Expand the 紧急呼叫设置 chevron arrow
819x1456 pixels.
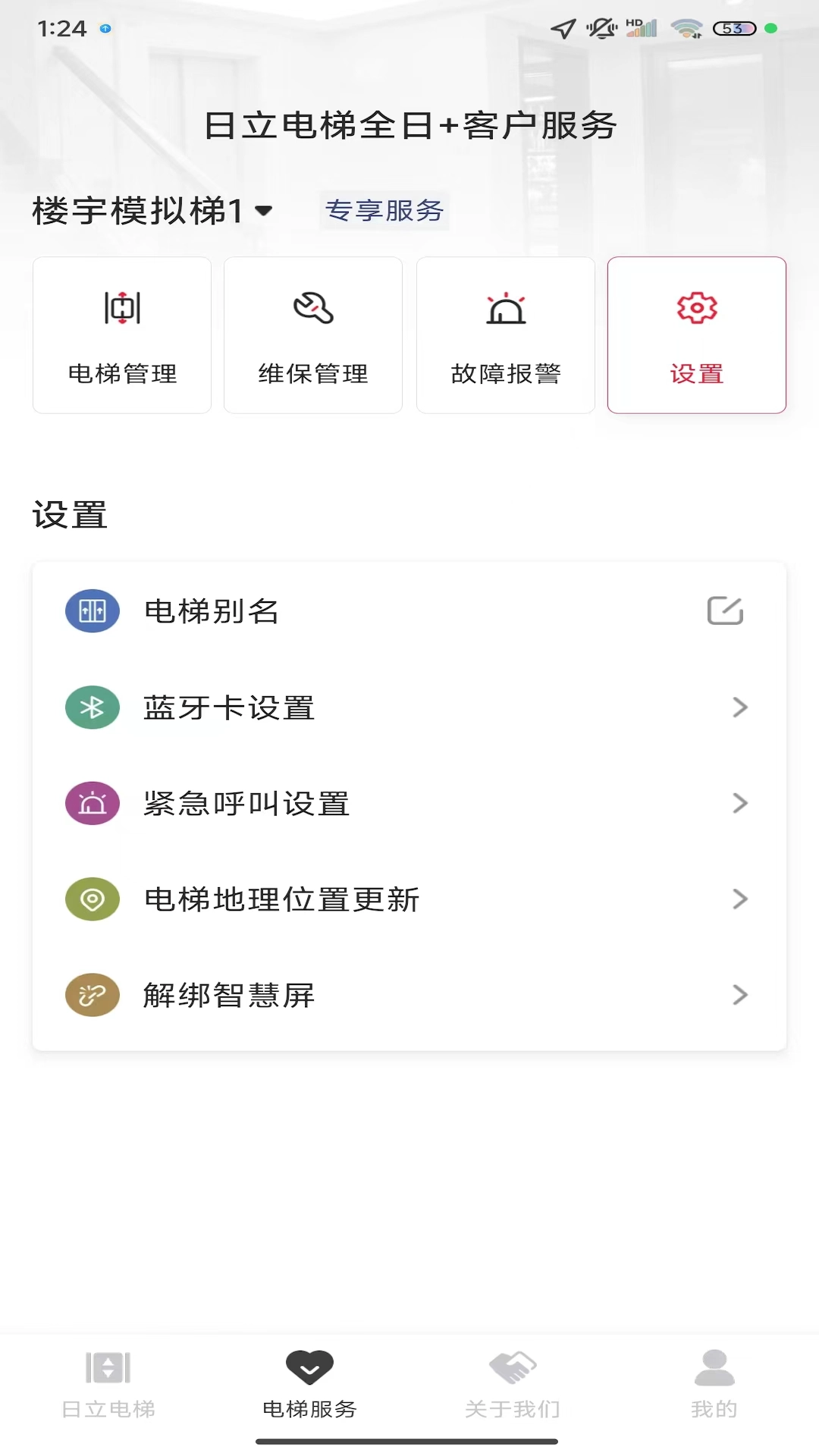pyautogui.click(x=739, y=803)
